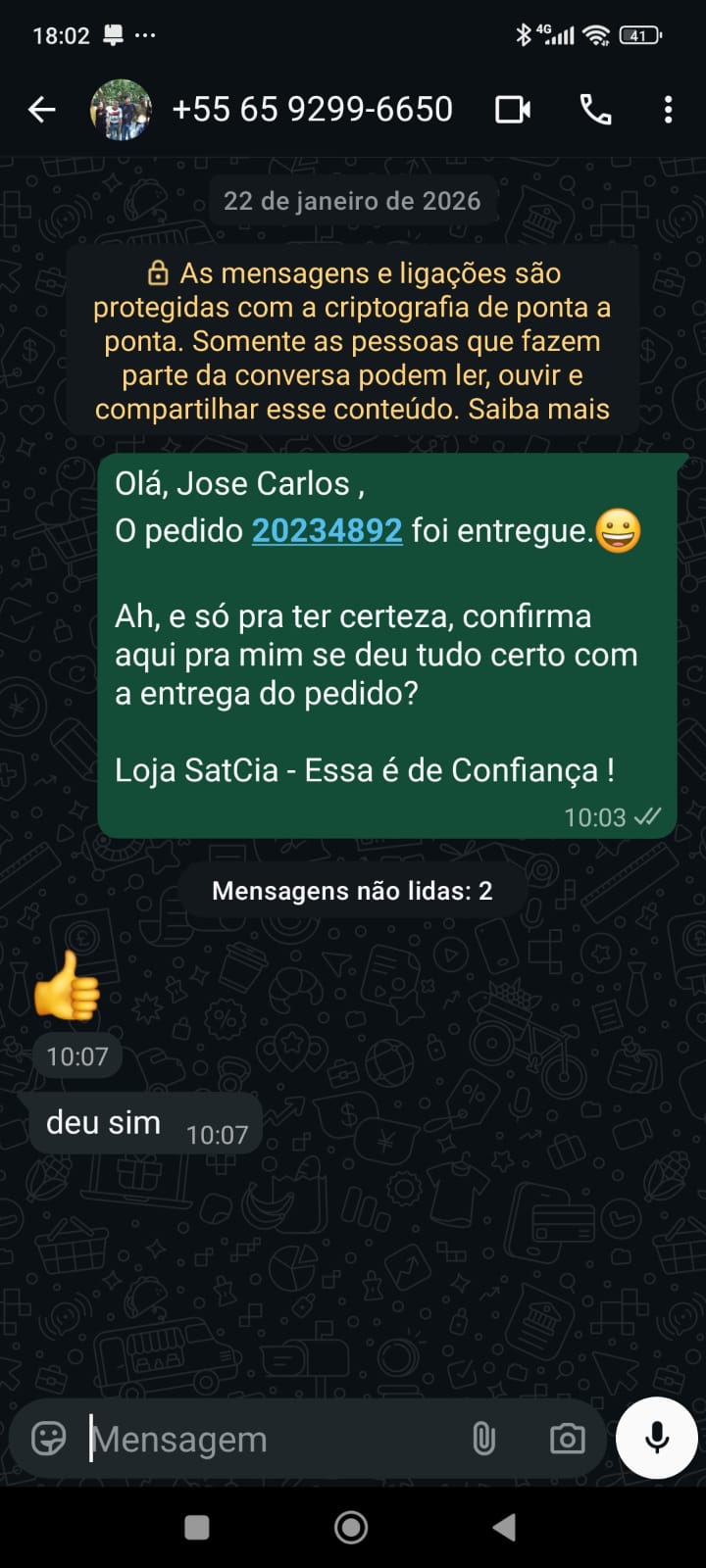
Task: Open the emoji picker
Action: click(48, 1439)
